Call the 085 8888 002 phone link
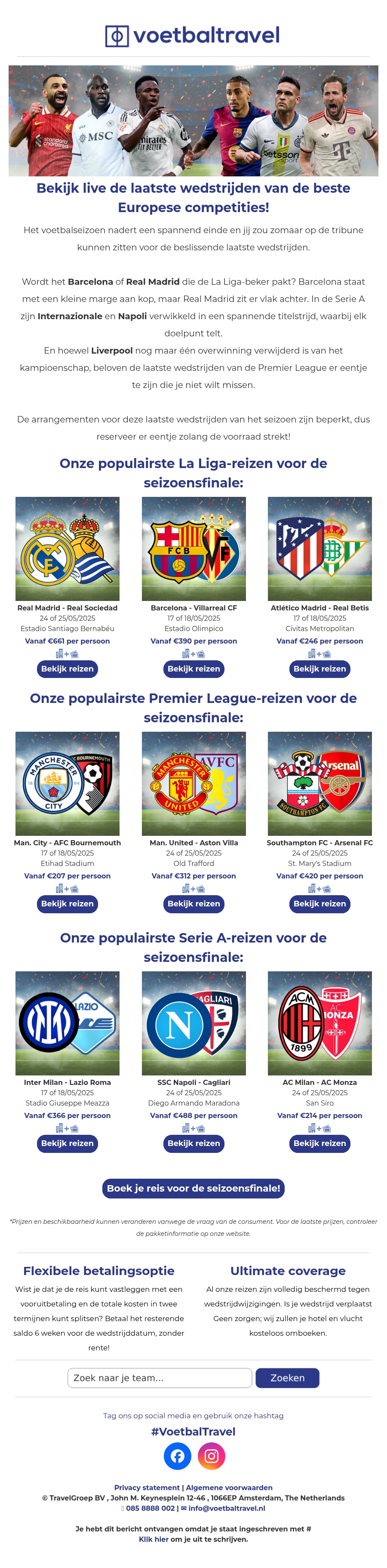 (x=150, y=1508)
